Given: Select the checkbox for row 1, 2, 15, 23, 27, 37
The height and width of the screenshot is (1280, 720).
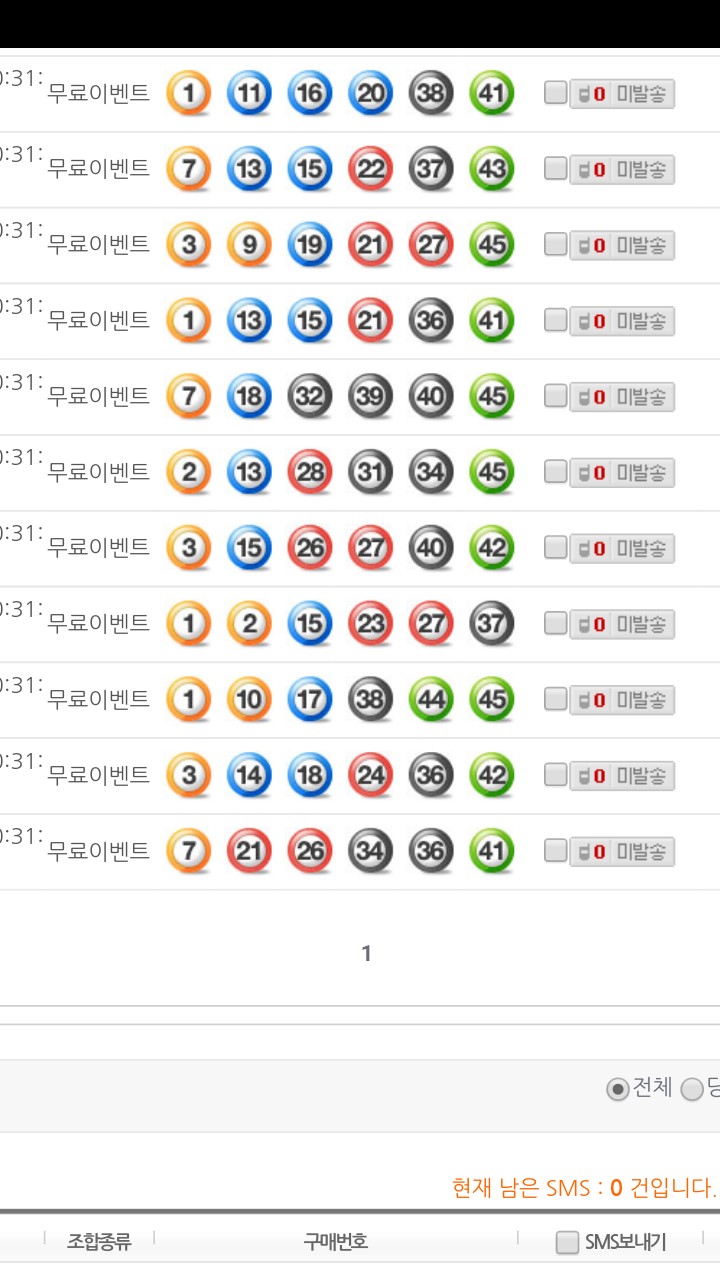Looking at the screenshot, I should pos(555,624).
